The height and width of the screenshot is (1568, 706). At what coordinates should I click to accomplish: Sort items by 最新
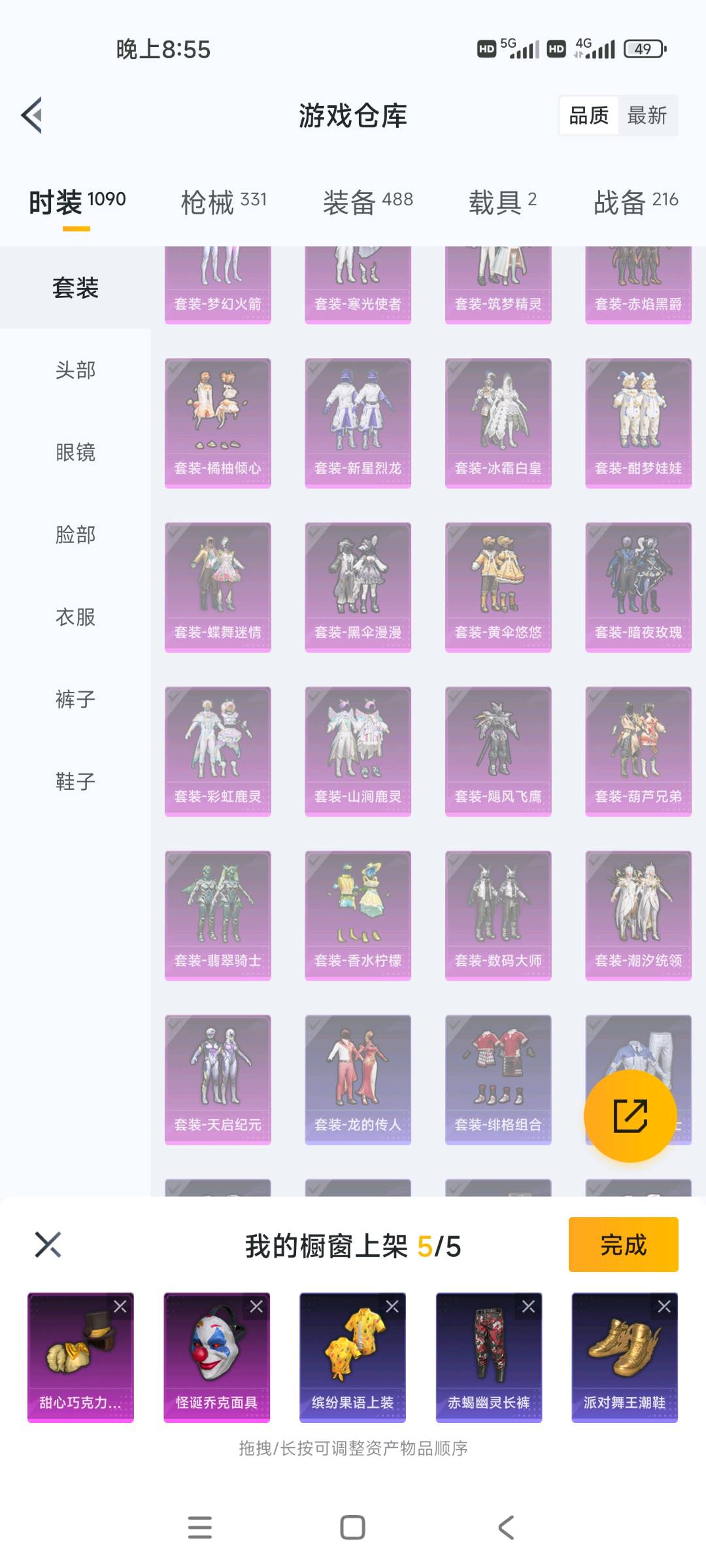pyautogui.click(x=647, y=116)
